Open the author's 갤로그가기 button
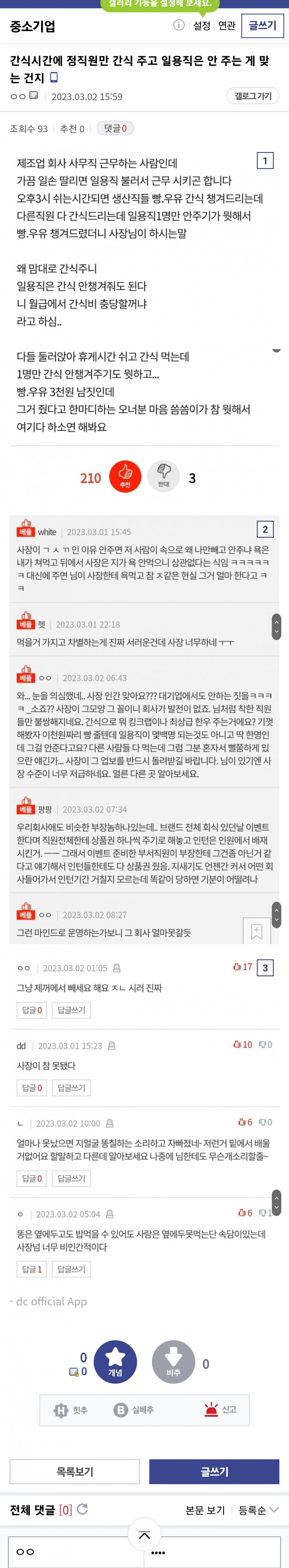Viewport: 289px width, 1568px height. (253, 96)
